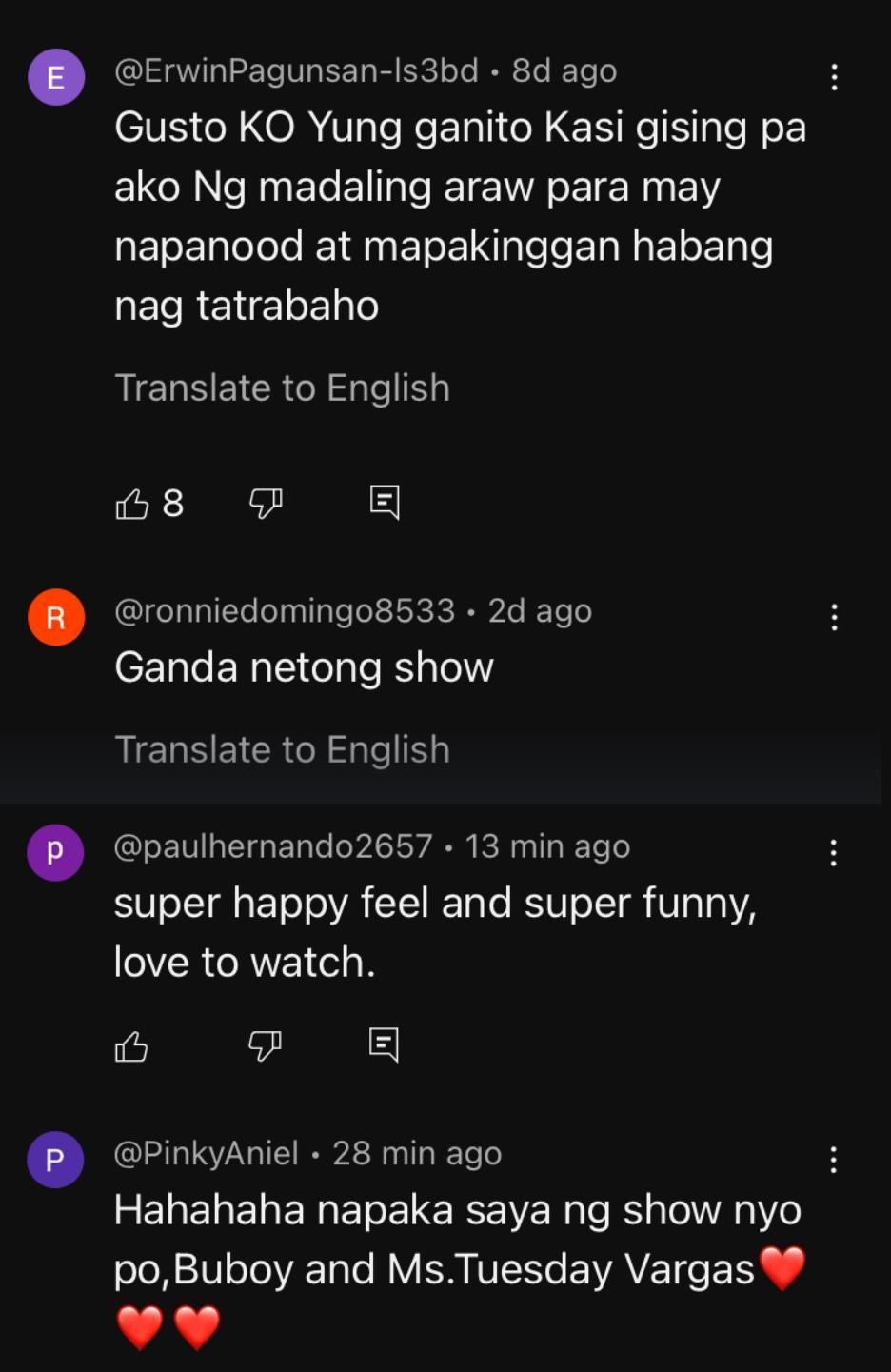891x1372 pixels.
Task: Translate ErwinPagunsan's comment to English
Action: (x=282, y=388)
